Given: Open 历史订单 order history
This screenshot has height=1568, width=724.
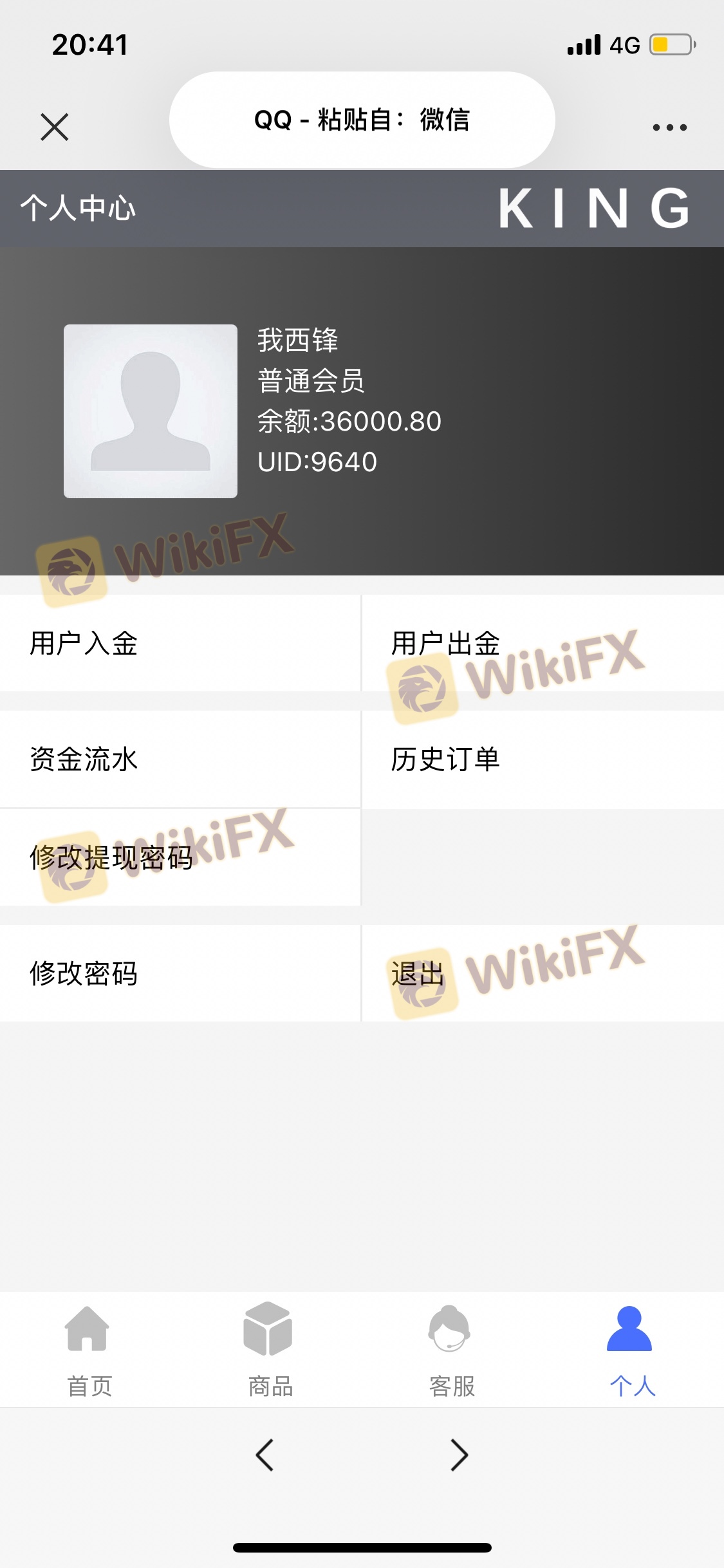Looking at the screenshot, I should [x=542, y=759].
